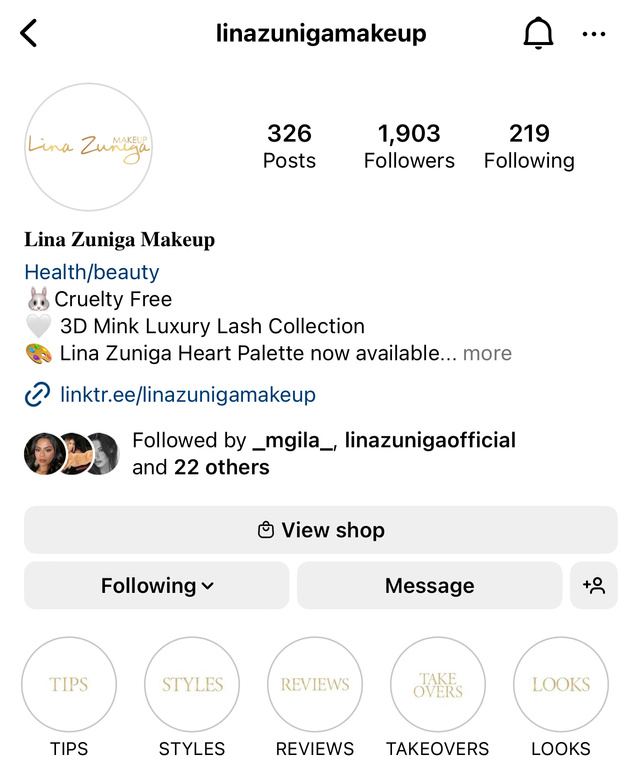Tap the View shop button
This screenshot has height=777, width=642.
pyautogui.click(x=321, y=530)
